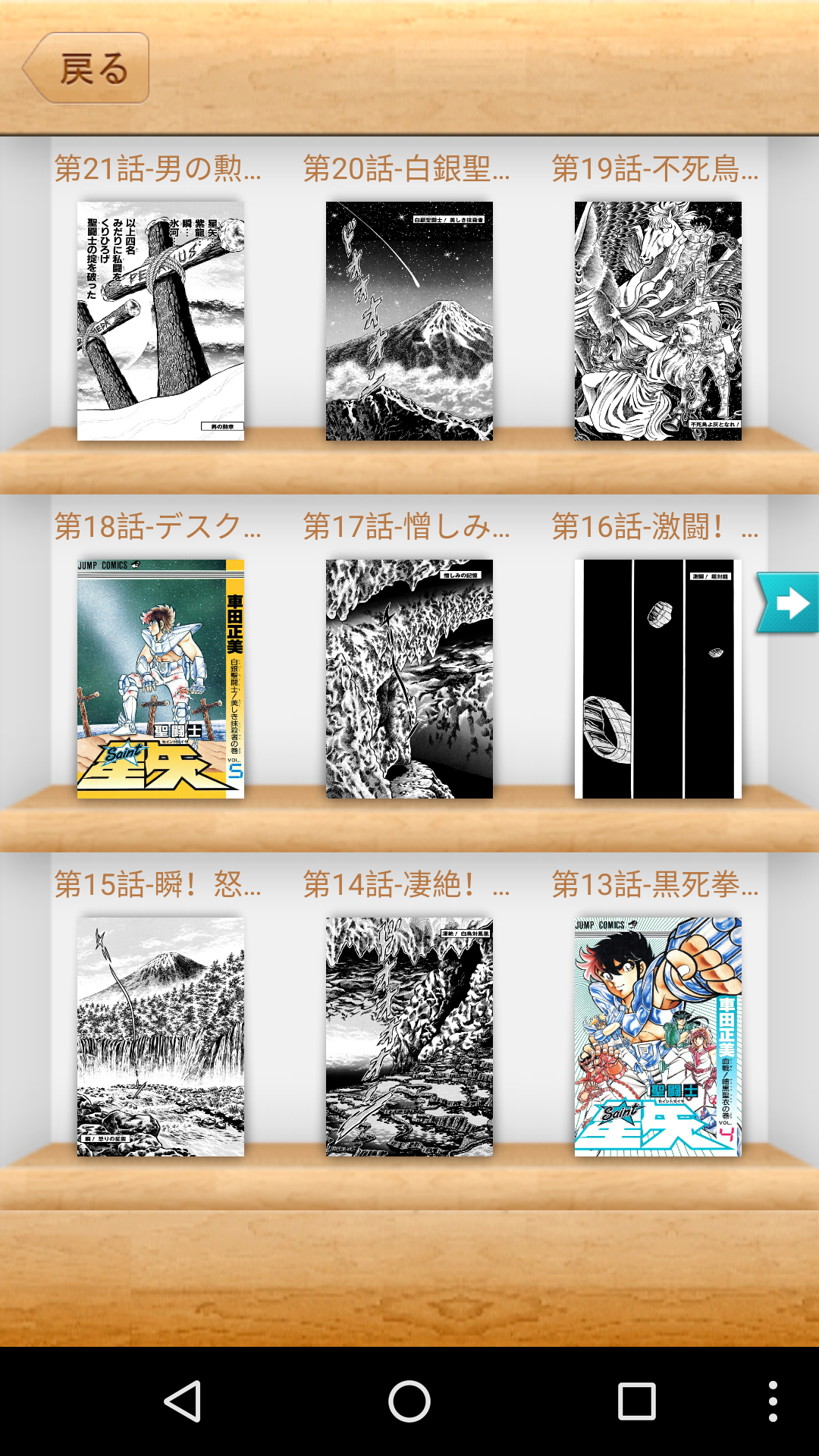Open chapter 第17話 cover
Image resolution: width=819 pixels, height=1456 pixels.
[409, 679]
